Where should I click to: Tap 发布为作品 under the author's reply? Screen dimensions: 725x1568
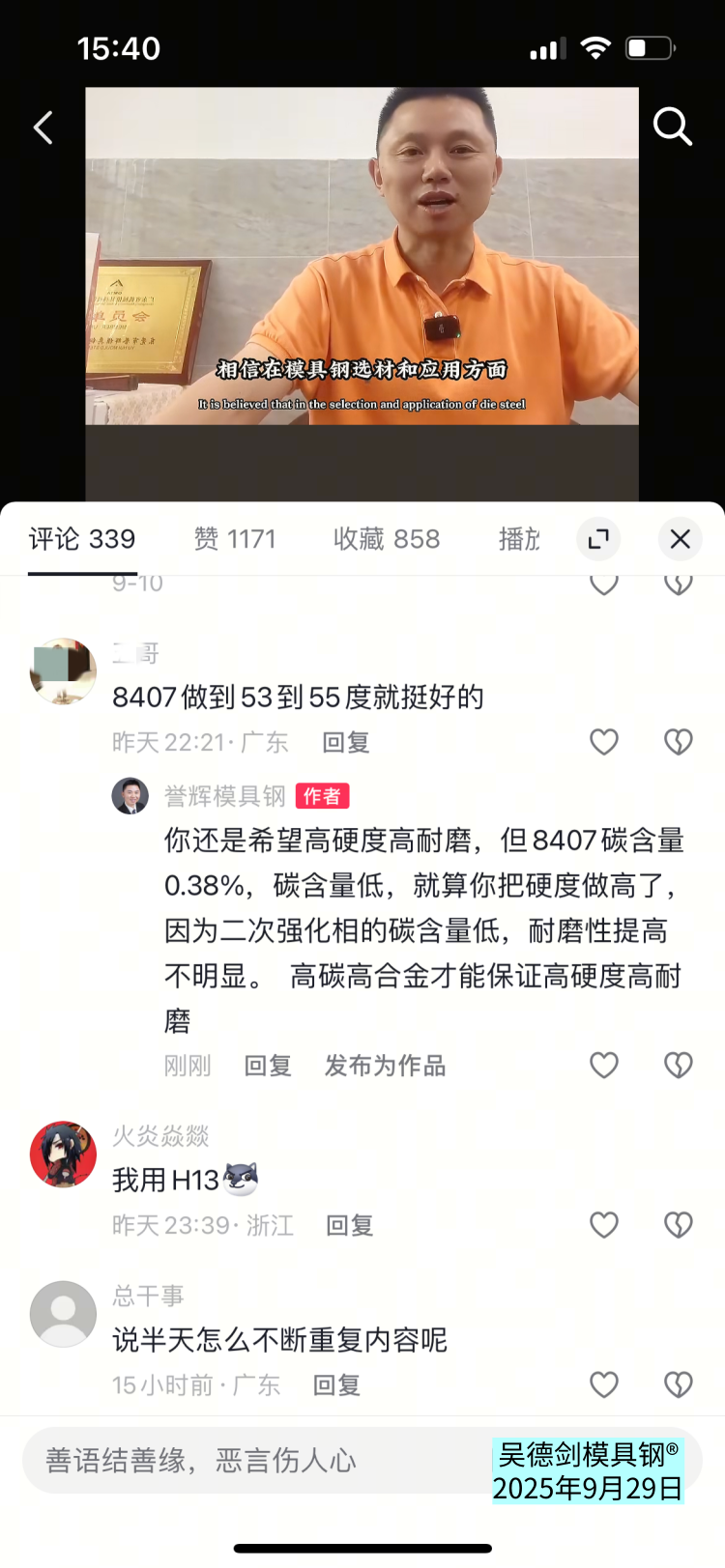[x=385, y=1066]
